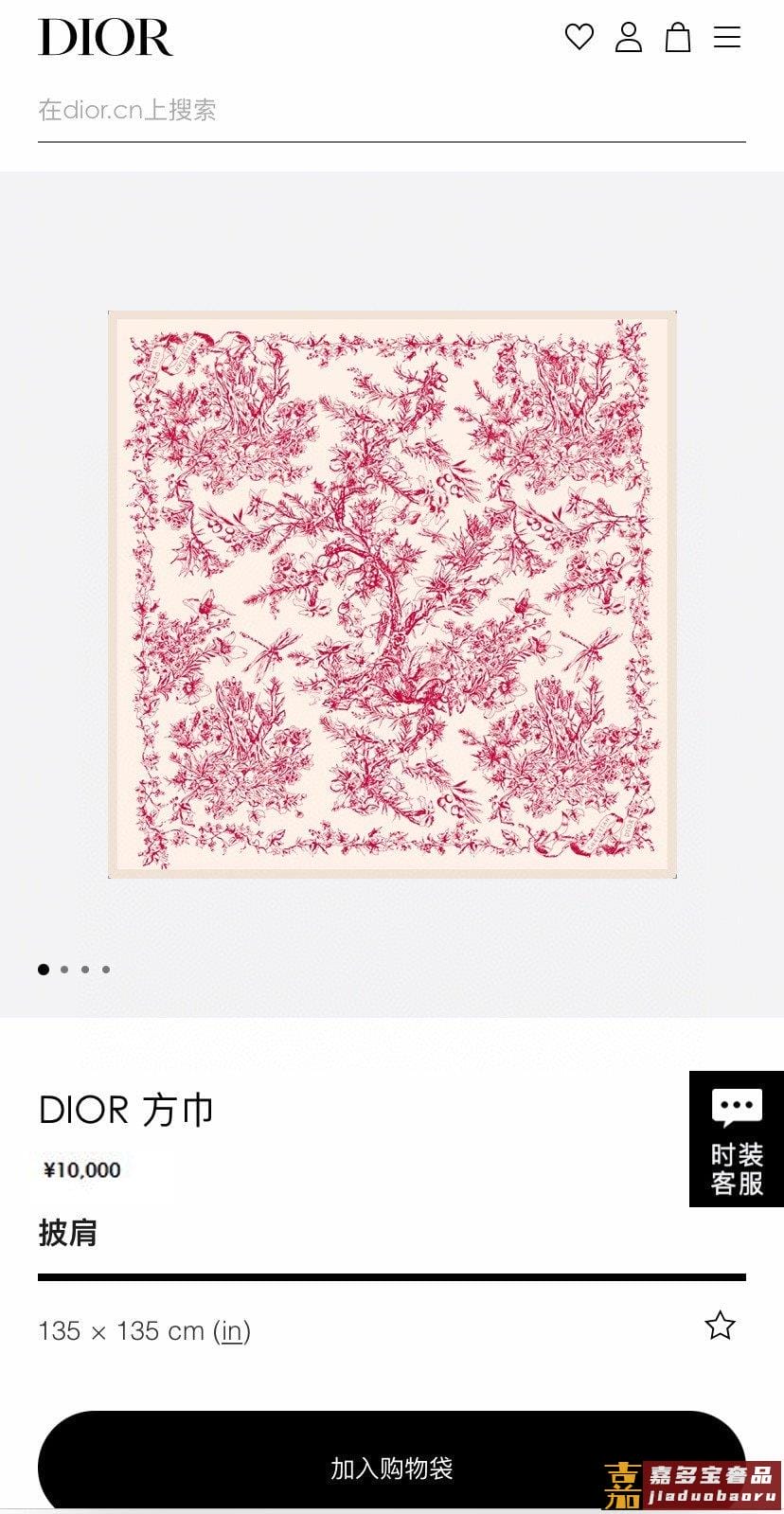Jump to the second image dot

point(64,970)
